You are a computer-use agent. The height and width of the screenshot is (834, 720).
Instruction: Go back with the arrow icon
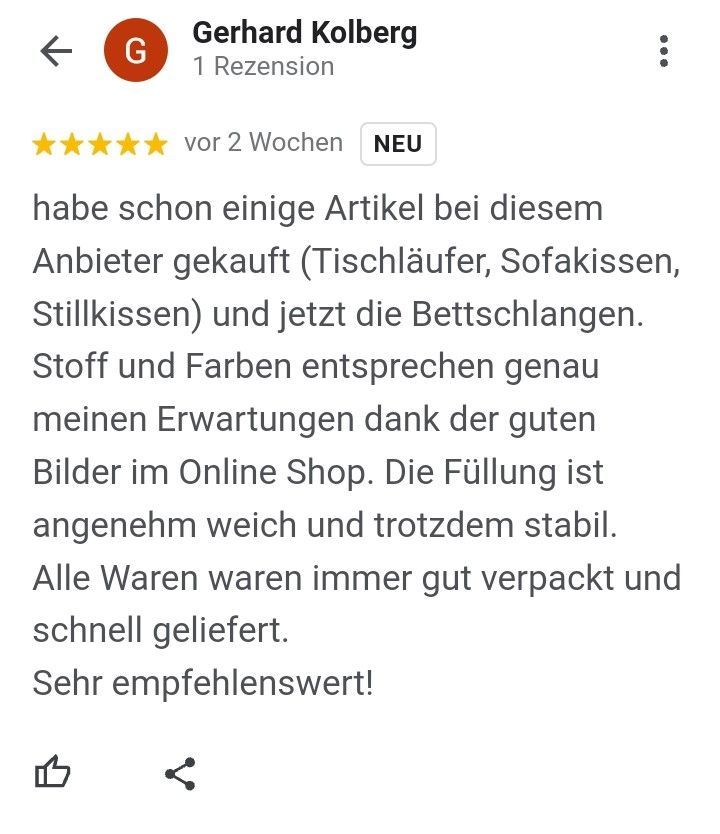(56, 51)
